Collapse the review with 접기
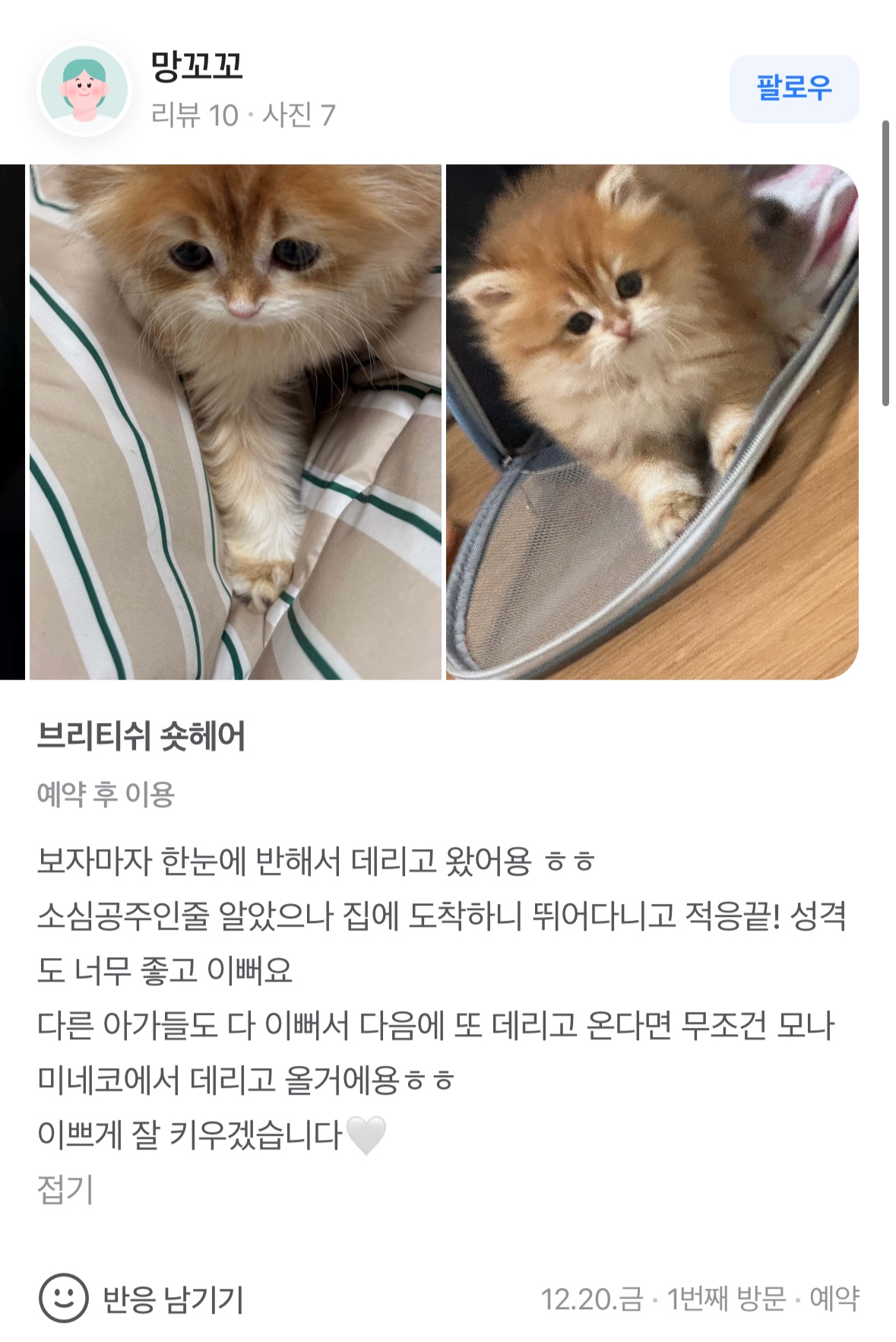 coord(65,1189)
